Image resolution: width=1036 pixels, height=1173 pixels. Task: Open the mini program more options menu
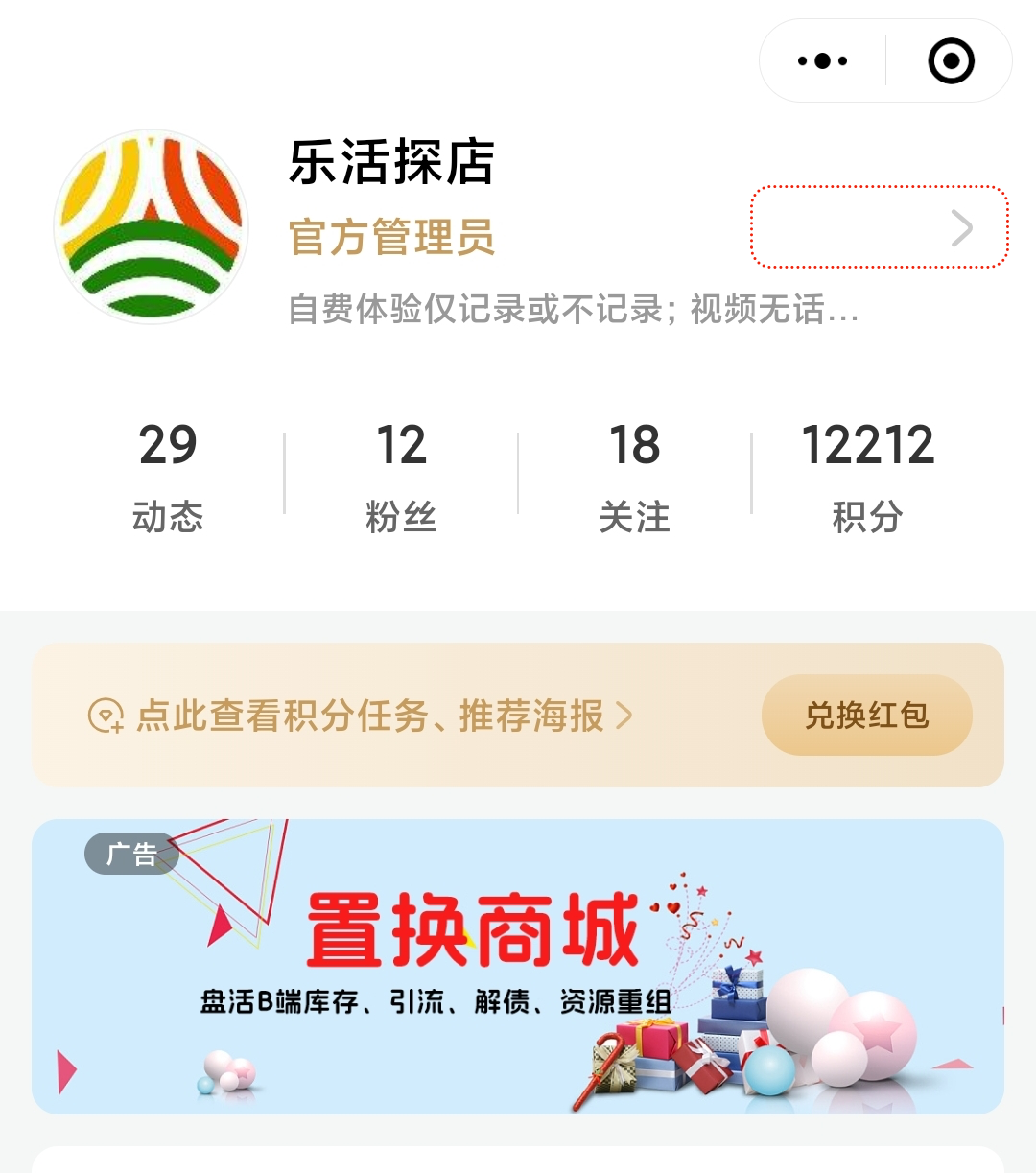click(822, 61)
